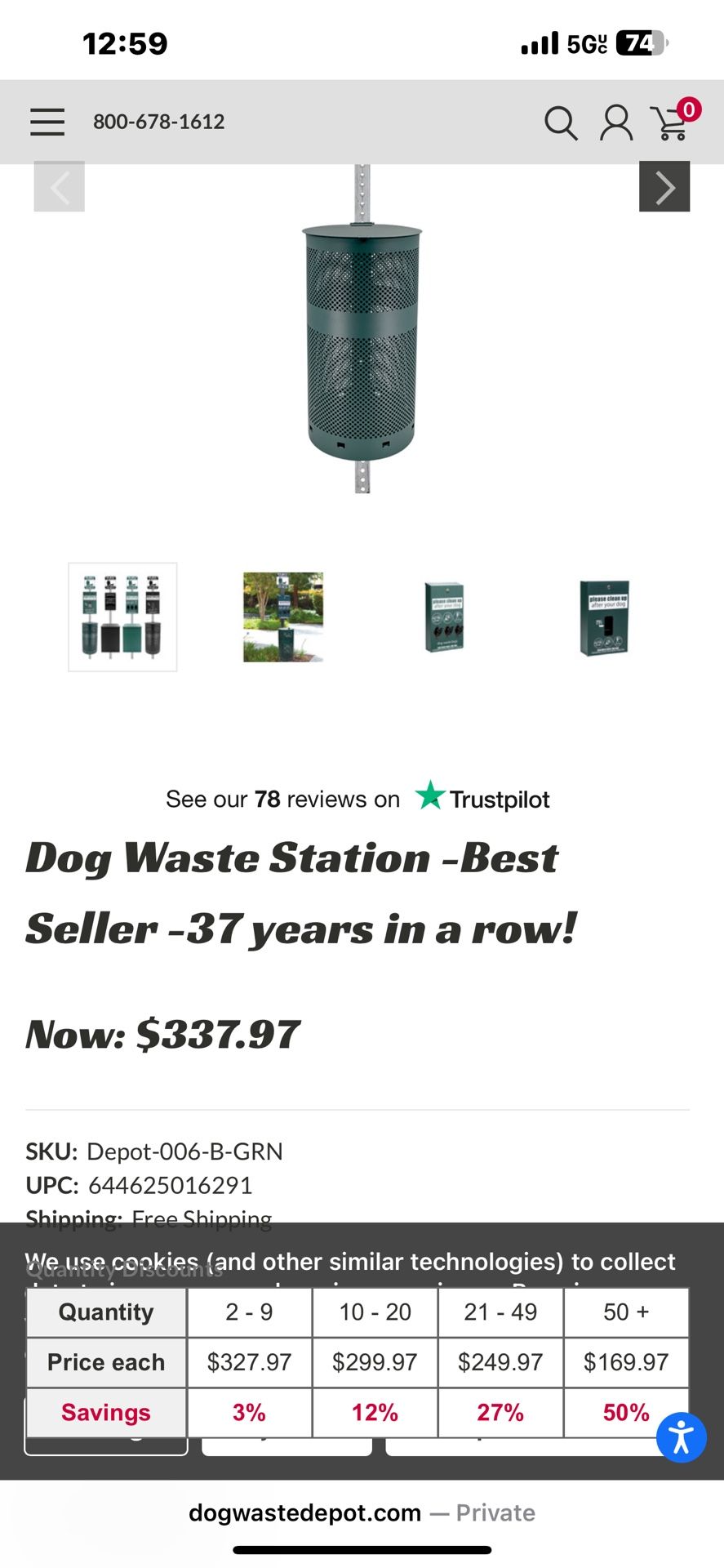Open the account profile icon
This screenshot has width=724, height=1568.
point(616,123)
